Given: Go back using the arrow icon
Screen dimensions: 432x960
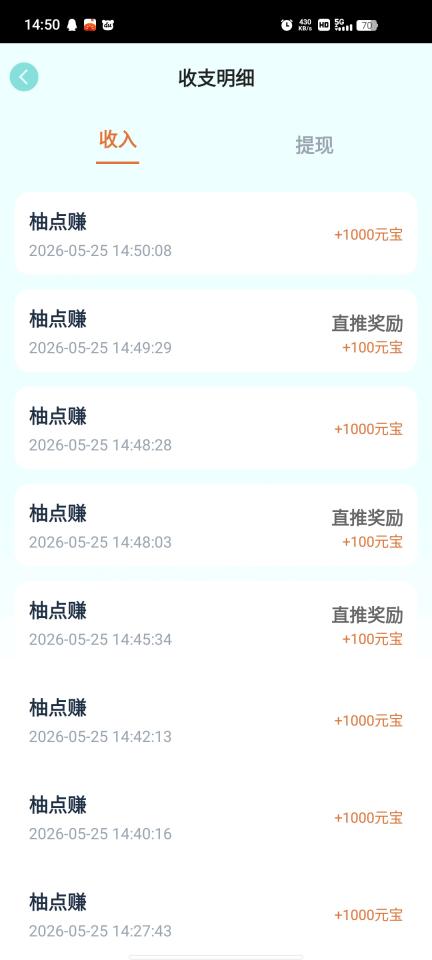Looking at the screenshot, I should [x=24, y=77].
